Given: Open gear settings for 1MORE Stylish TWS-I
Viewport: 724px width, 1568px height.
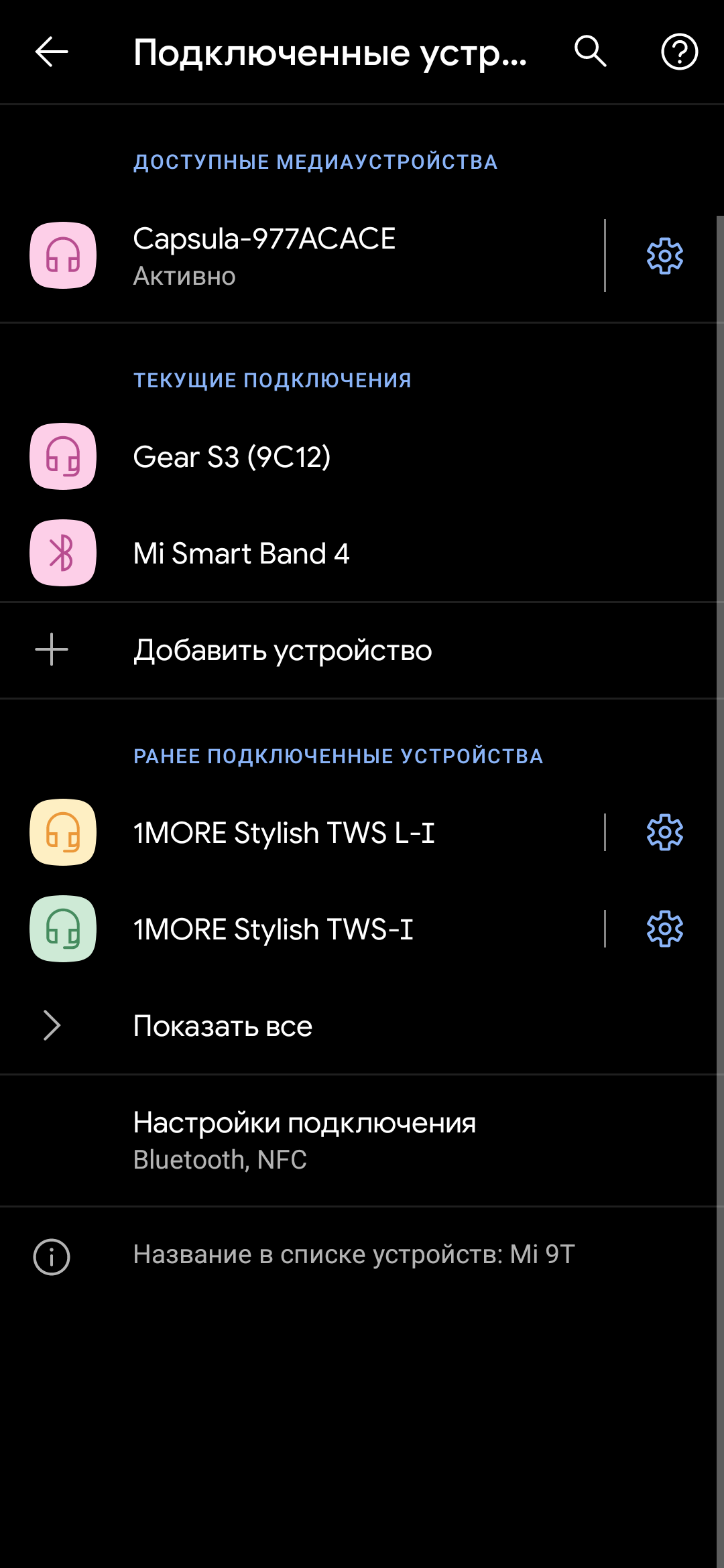Looking at the screenshot, I should [664, 929].
